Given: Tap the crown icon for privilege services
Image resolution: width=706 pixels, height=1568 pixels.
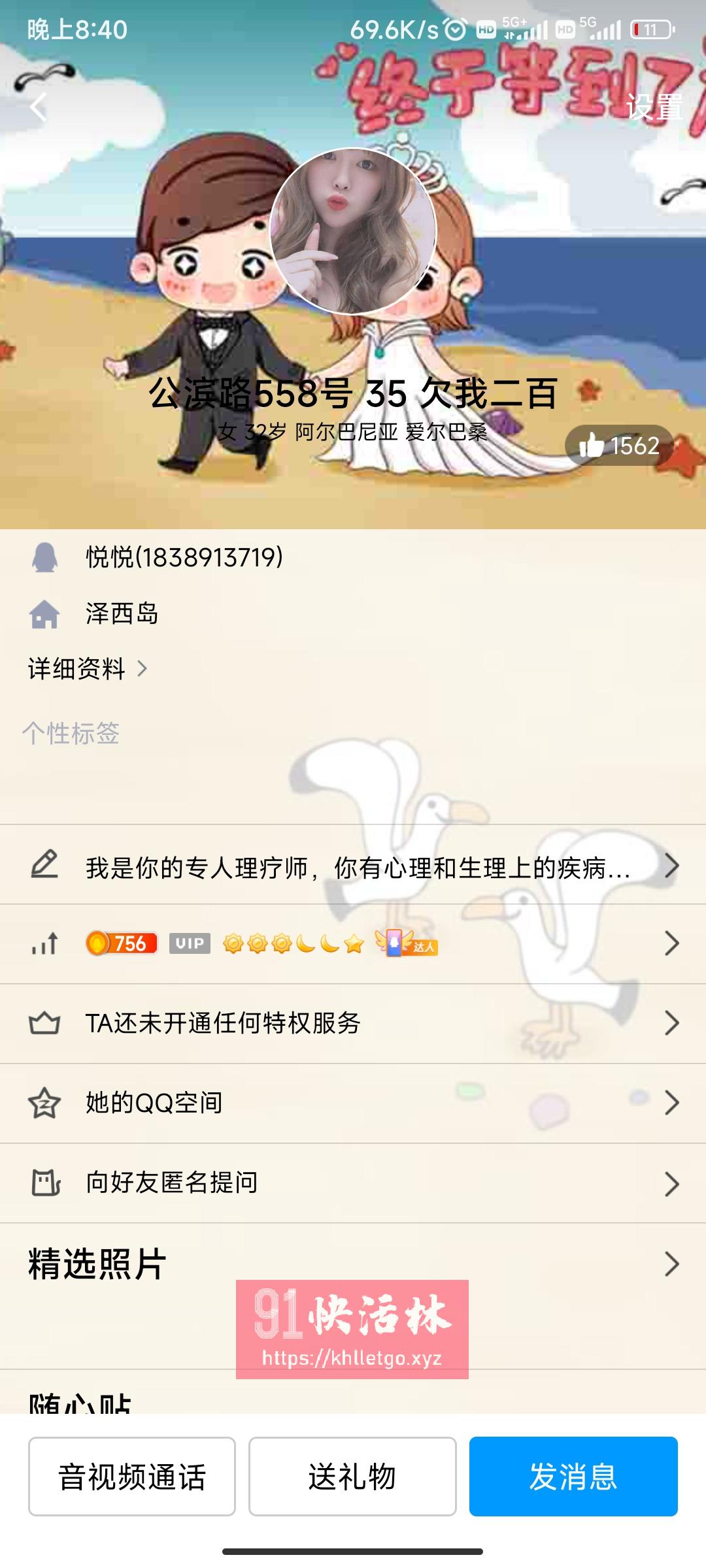Looking at the screenshot, I should pos(44,1022).
